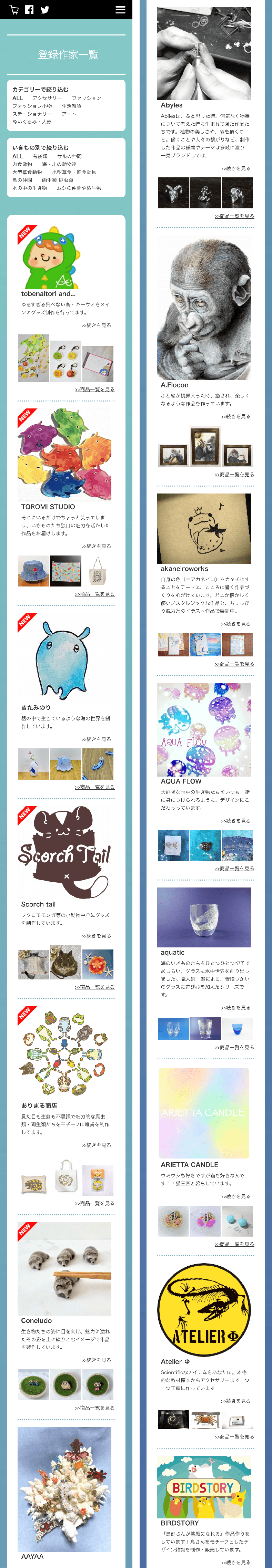Image resolution: width=272 pixels, height=1568 pixels.
Task: Filter by category アクセサリー
Action: 47,98
